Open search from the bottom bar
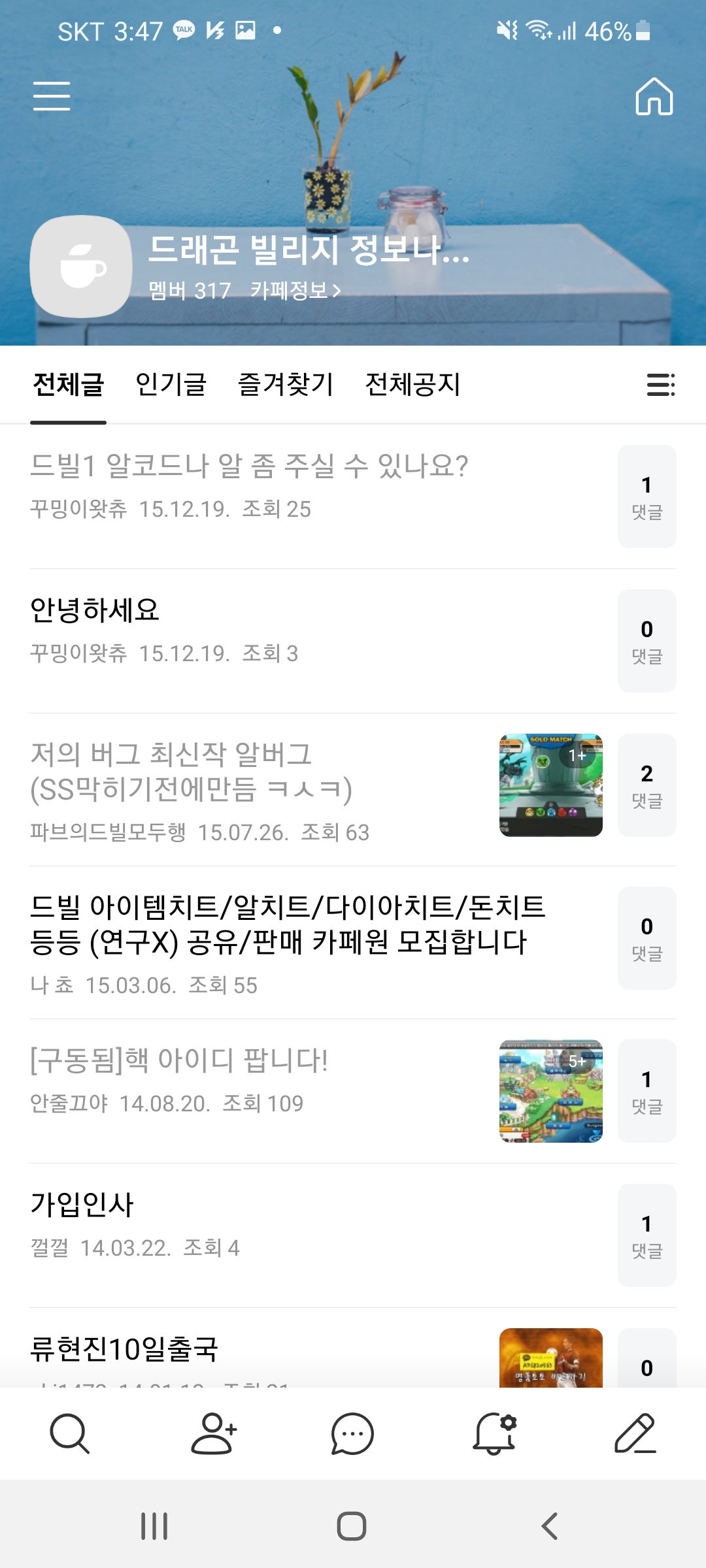Viewport: 706px width, 1568px height. 69,1433
